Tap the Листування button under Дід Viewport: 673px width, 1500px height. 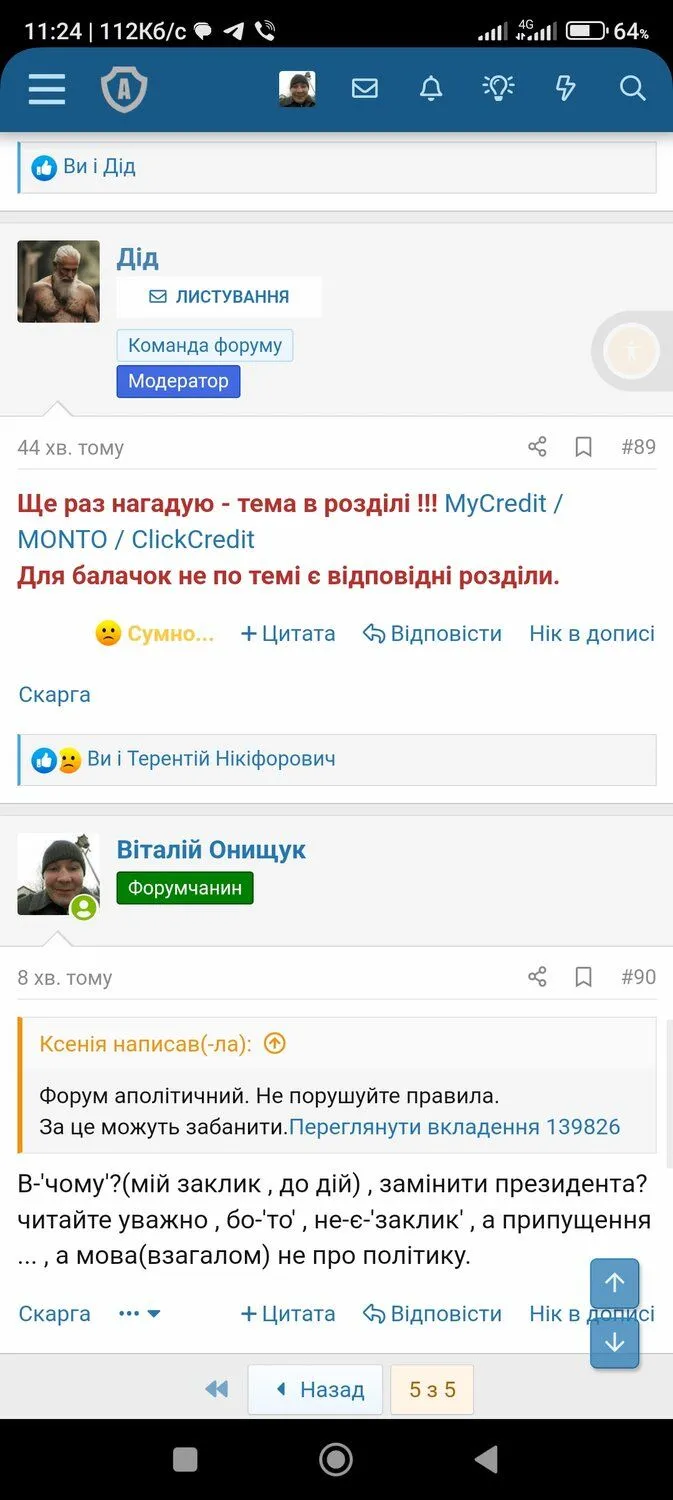click(219, 297)
